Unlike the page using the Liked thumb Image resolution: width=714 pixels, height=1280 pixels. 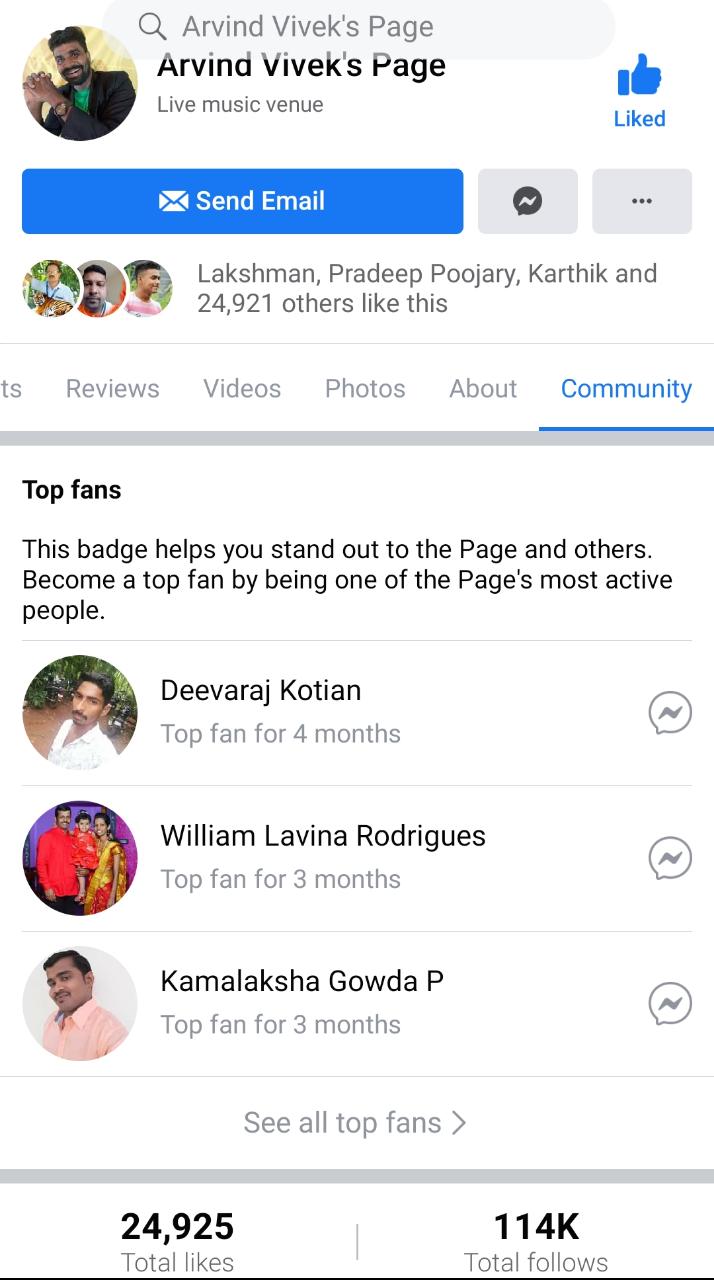point(639,90)
